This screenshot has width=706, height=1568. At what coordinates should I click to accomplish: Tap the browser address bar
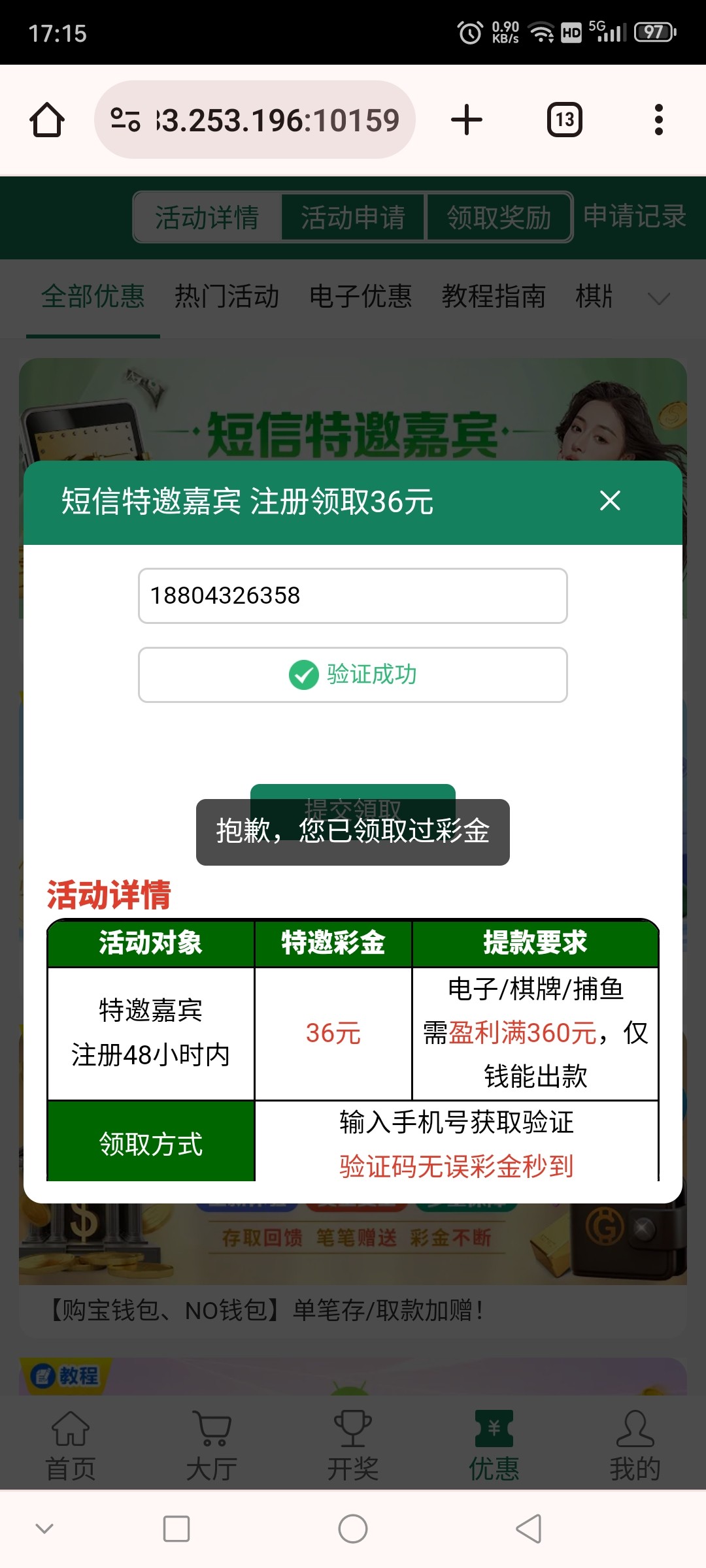tap(255, 120)
